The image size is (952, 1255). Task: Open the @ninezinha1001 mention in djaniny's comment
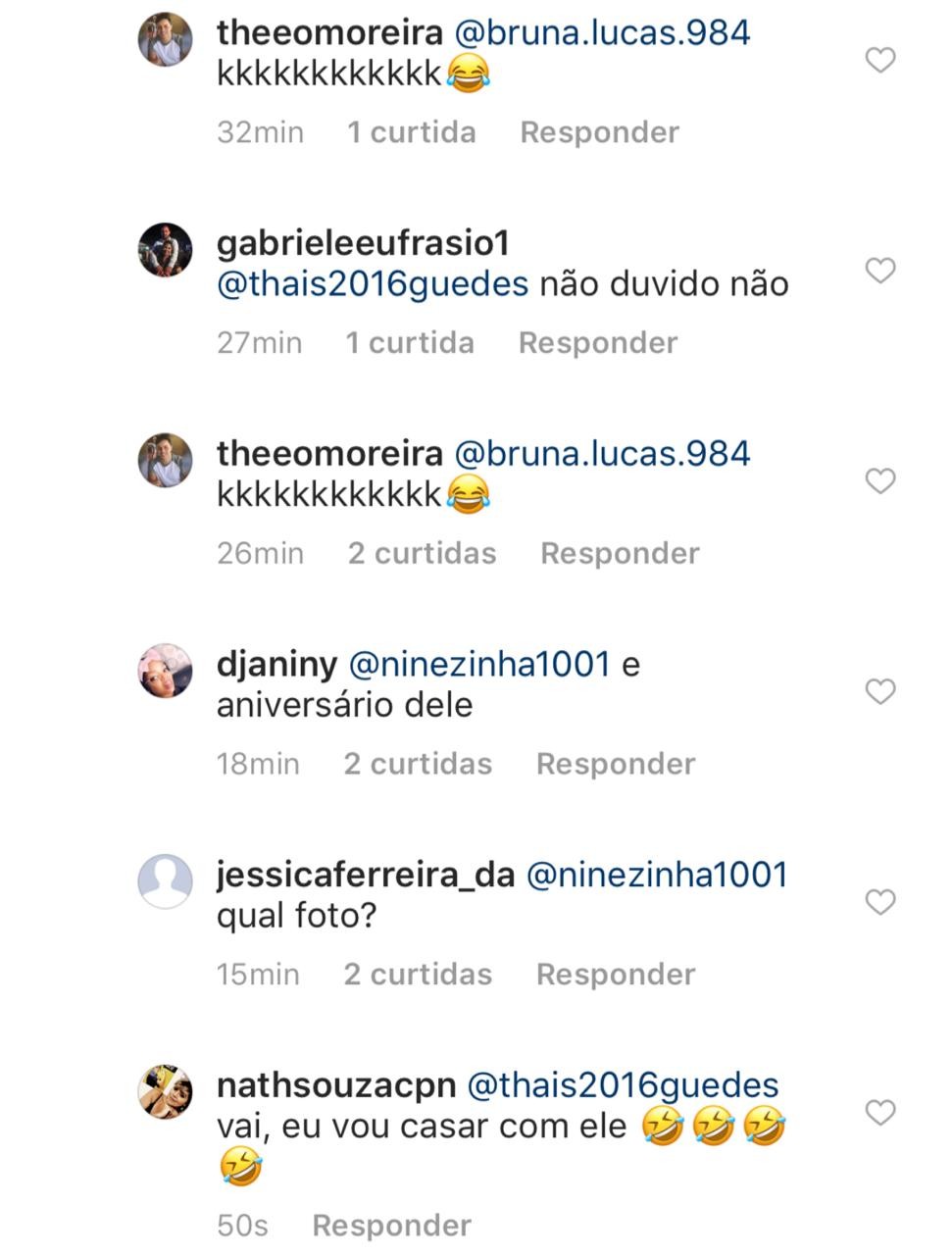[x=479, y=664]
